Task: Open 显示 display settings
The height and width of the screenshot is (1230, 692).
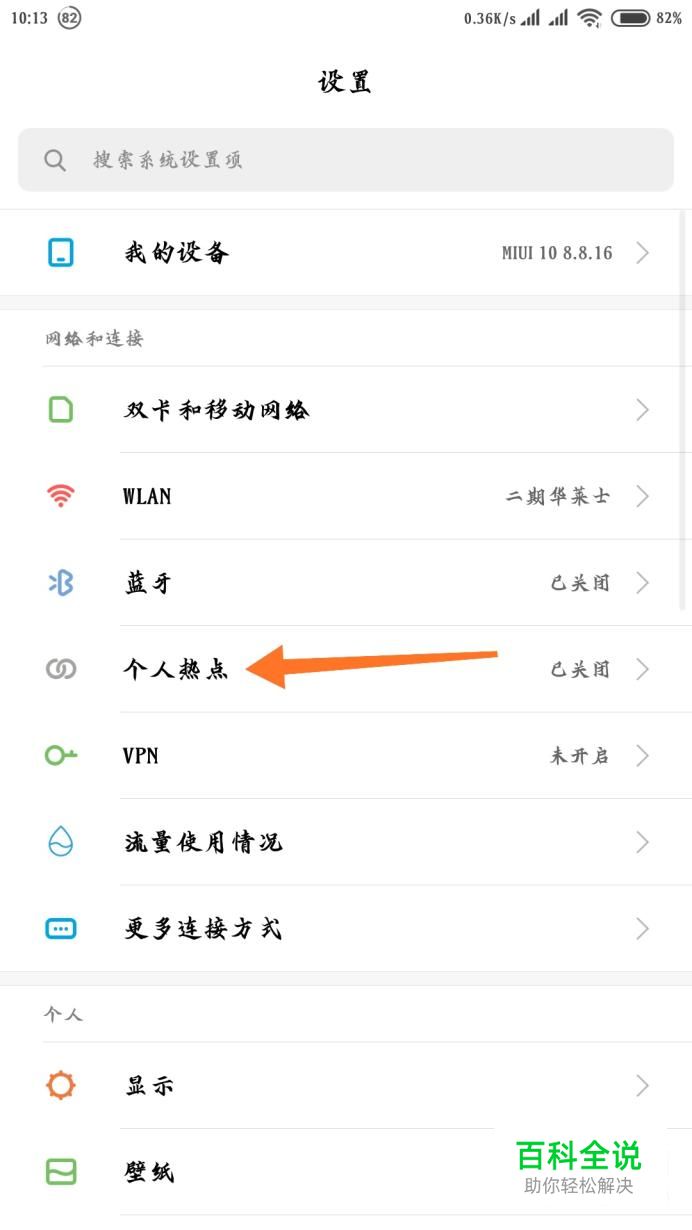Action: 345,1086
